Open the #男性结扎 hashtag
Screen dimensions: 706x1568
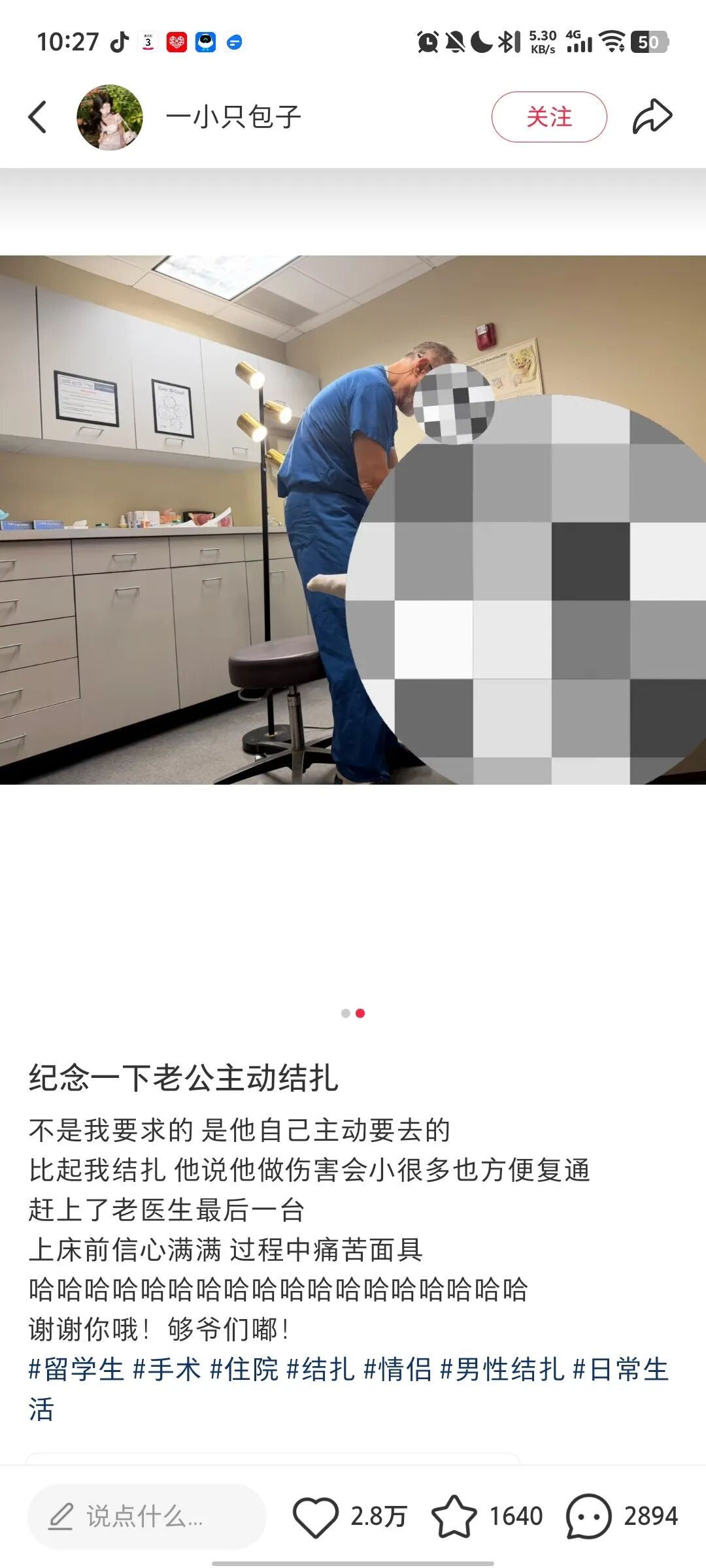(503, 1369)
